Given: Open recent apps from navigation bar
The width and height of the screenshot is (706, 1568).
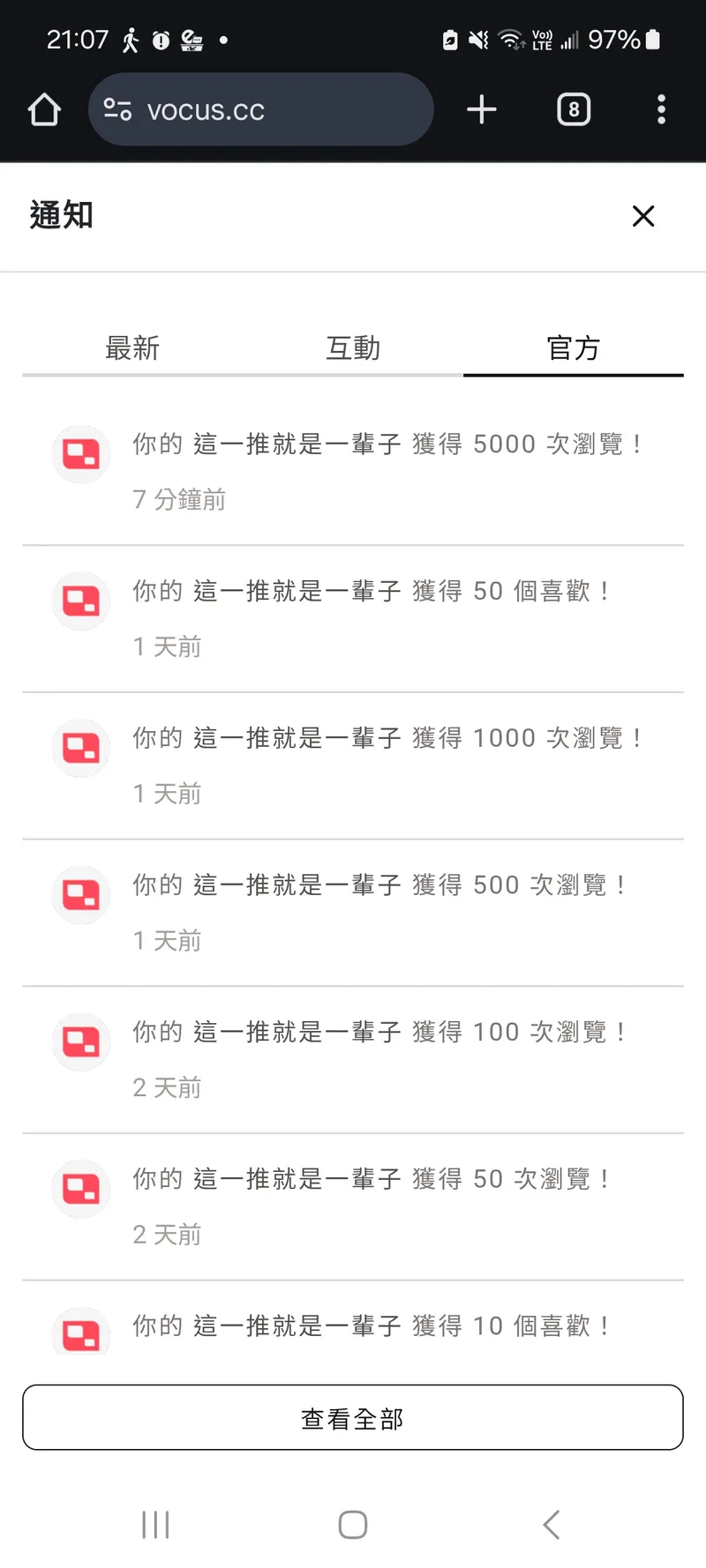Looking at the screenshot, I should click(x=155, y=1525).
